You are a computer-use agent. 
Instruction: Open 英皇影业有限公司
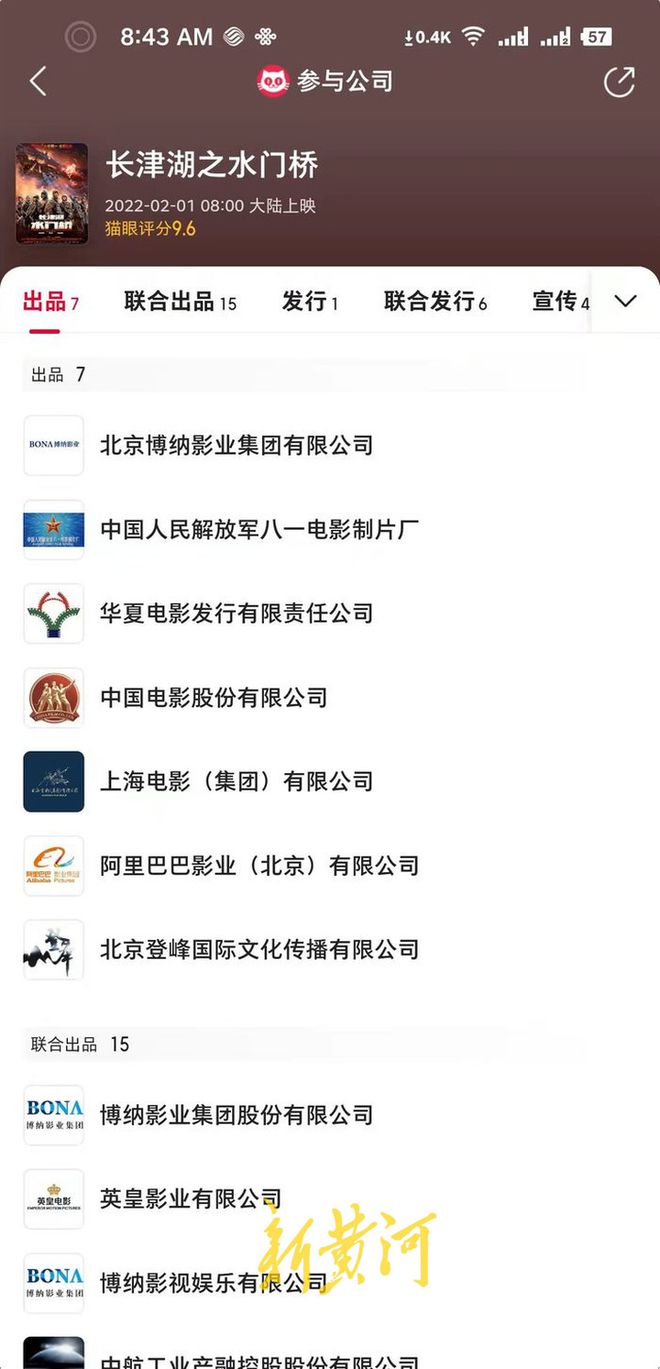tap(190, 1198)
